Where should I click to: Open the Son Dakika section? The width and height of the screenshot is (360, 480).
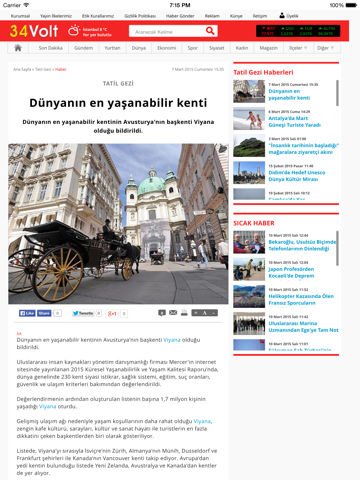click(51, 48)
